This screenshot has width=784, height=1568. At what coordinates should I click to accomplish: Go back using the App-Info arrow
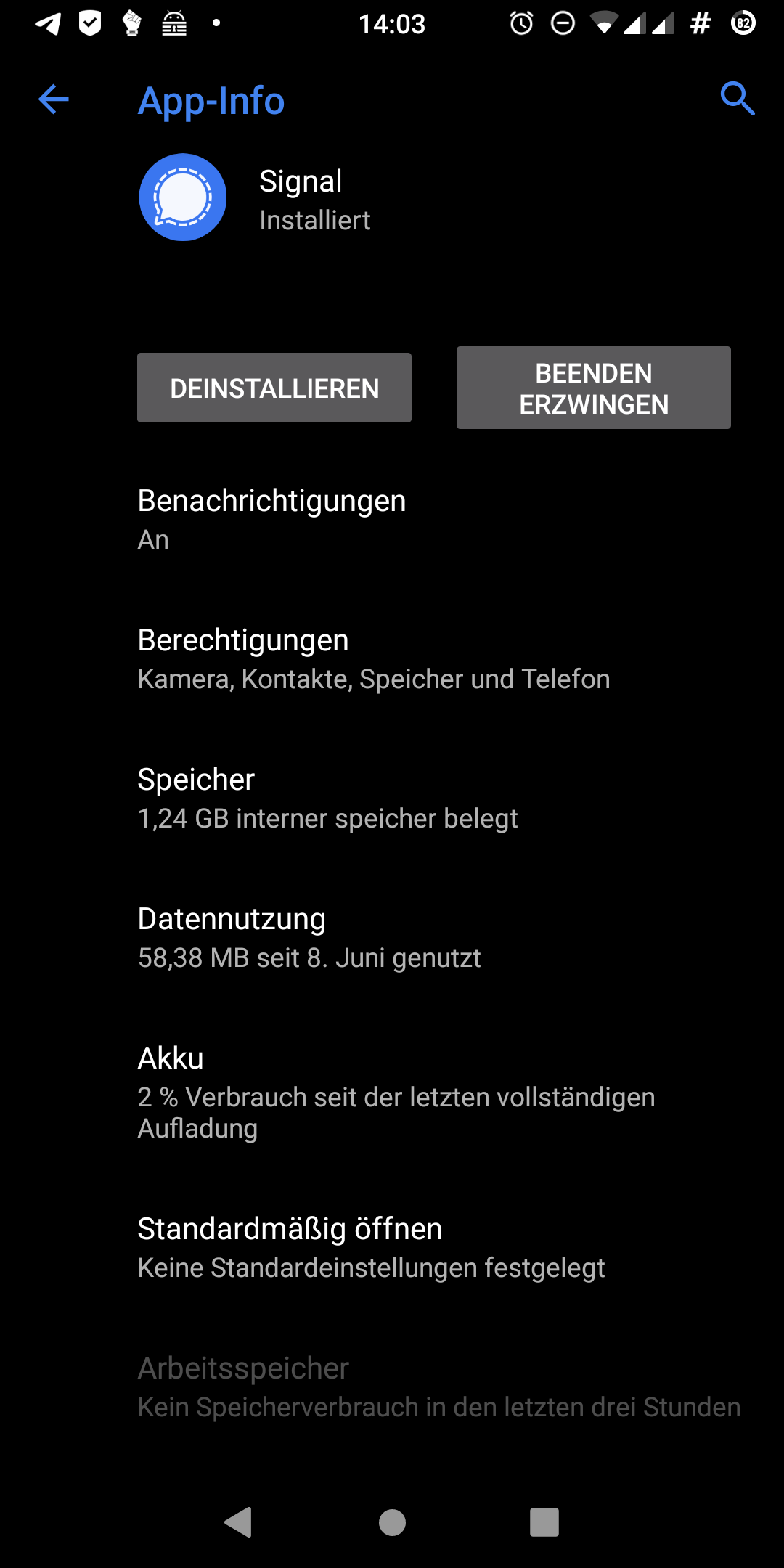point(53,99)
